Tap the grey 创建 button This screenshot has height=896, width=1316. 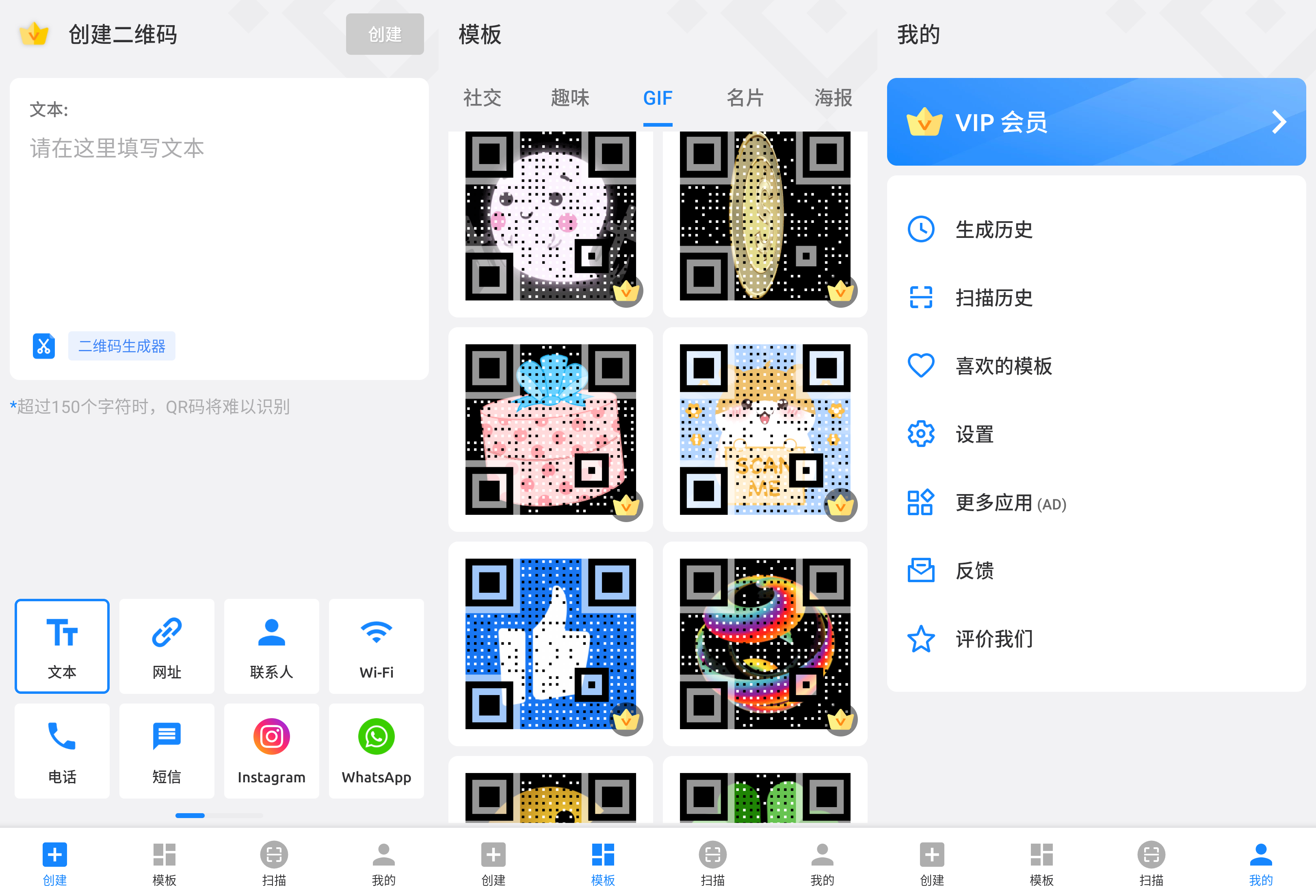[385, 35]
